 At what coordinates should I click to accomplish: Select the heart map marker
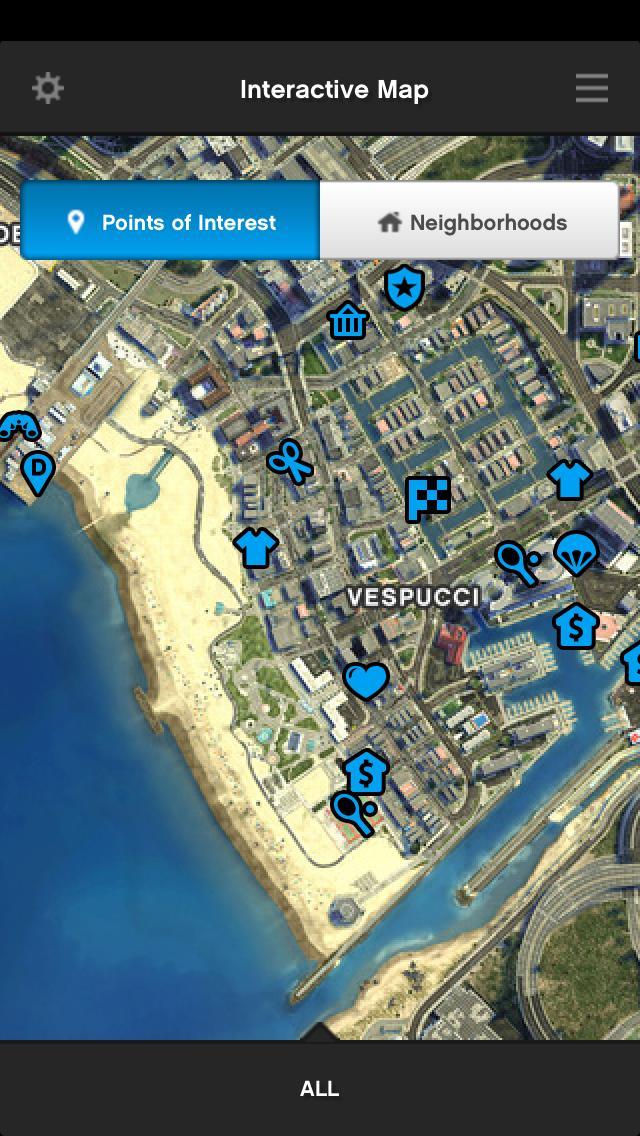pyautogui.click(x=366, y=681)
